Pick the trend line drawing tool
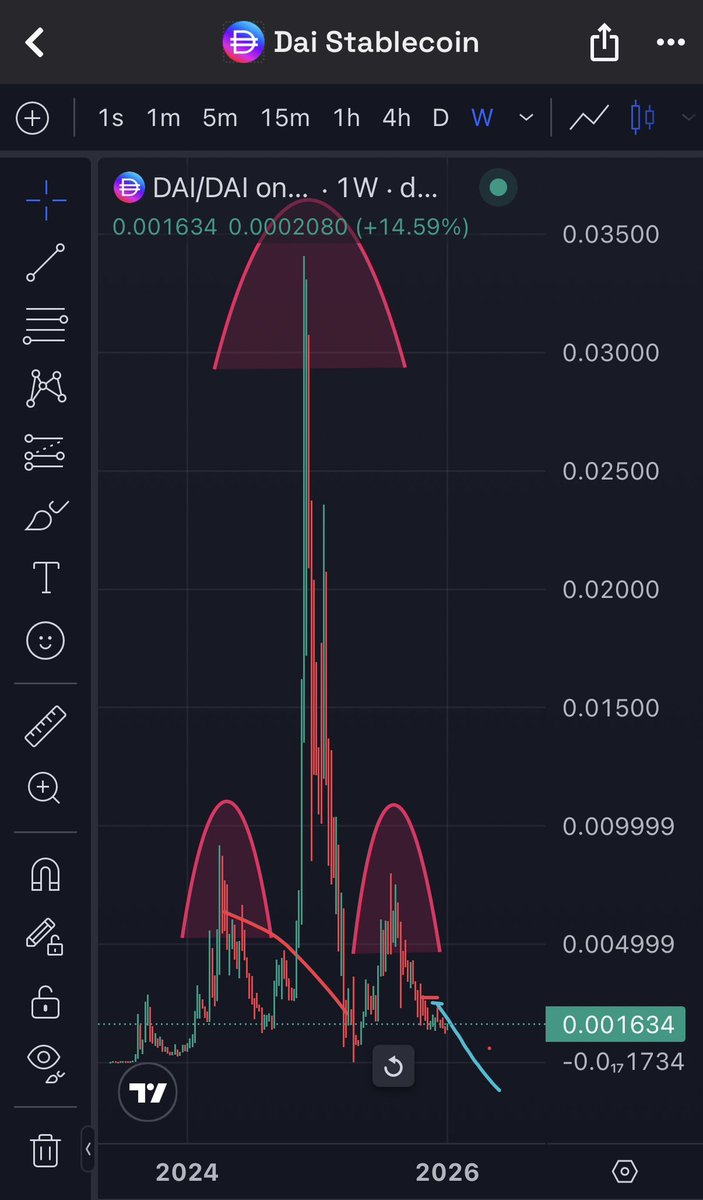 point(46,262)
